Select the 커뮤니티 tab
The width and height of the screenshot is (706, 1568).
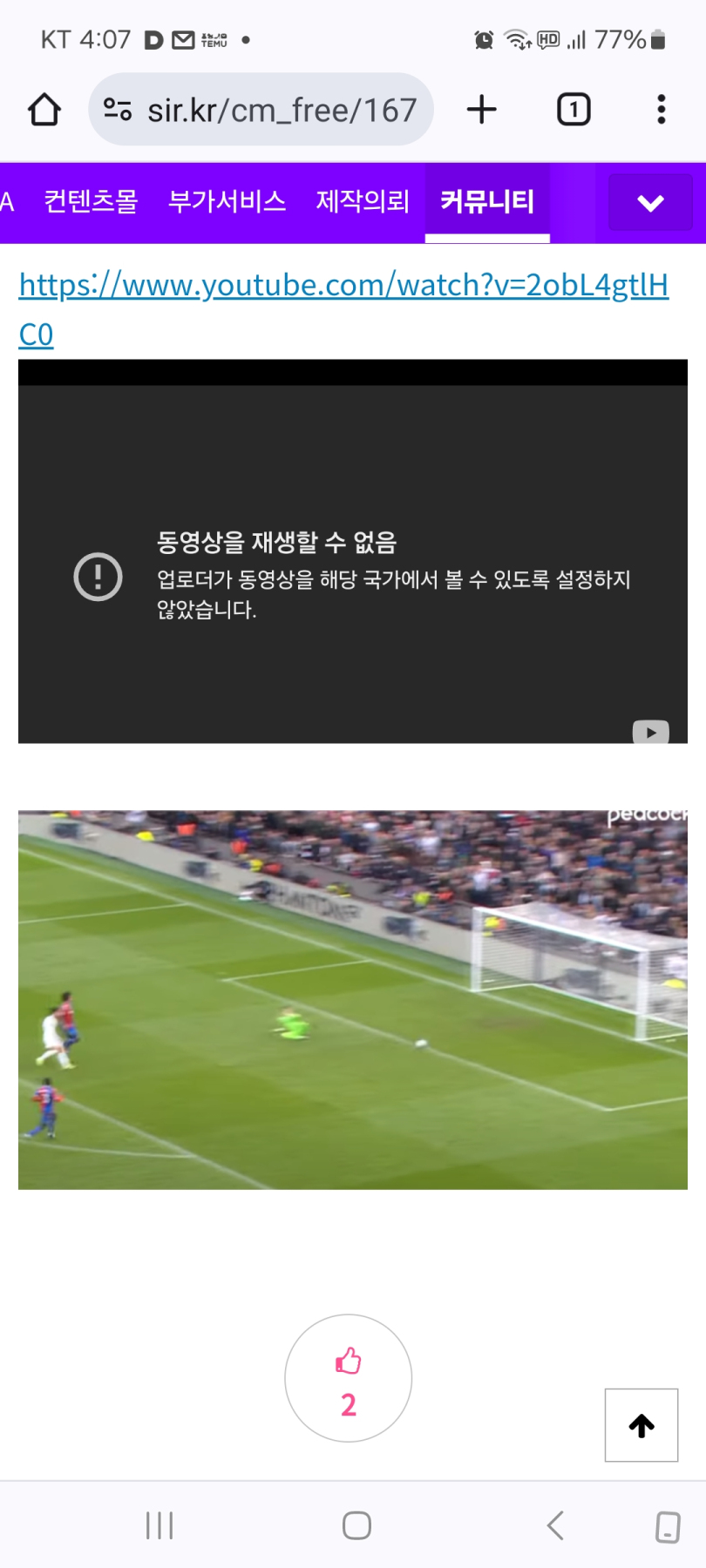[487, 202]
